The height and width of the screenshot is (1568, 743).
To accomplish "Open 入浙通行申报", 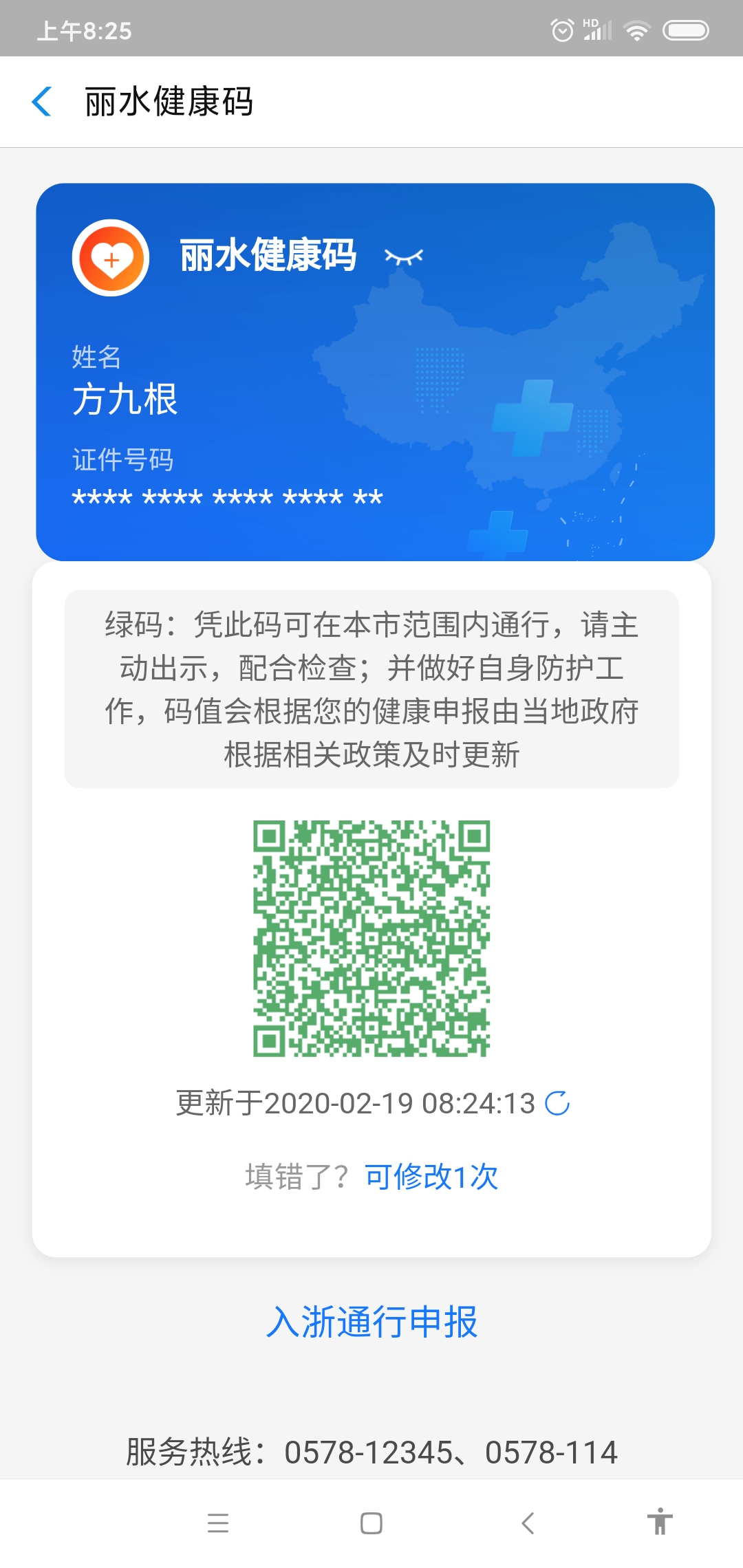I will pos(371,1322).
